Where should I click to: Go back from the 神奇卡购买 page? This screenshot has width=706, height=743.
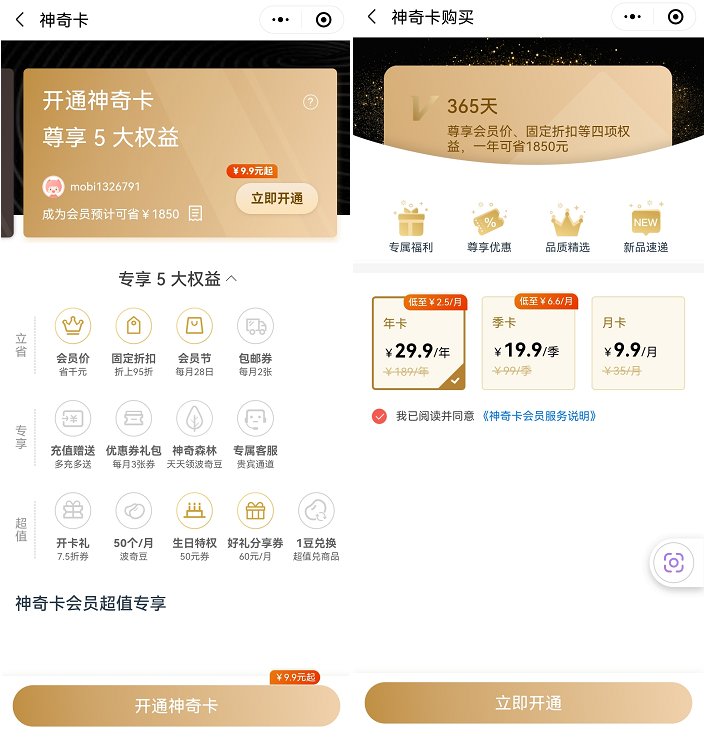click(372, 17)
